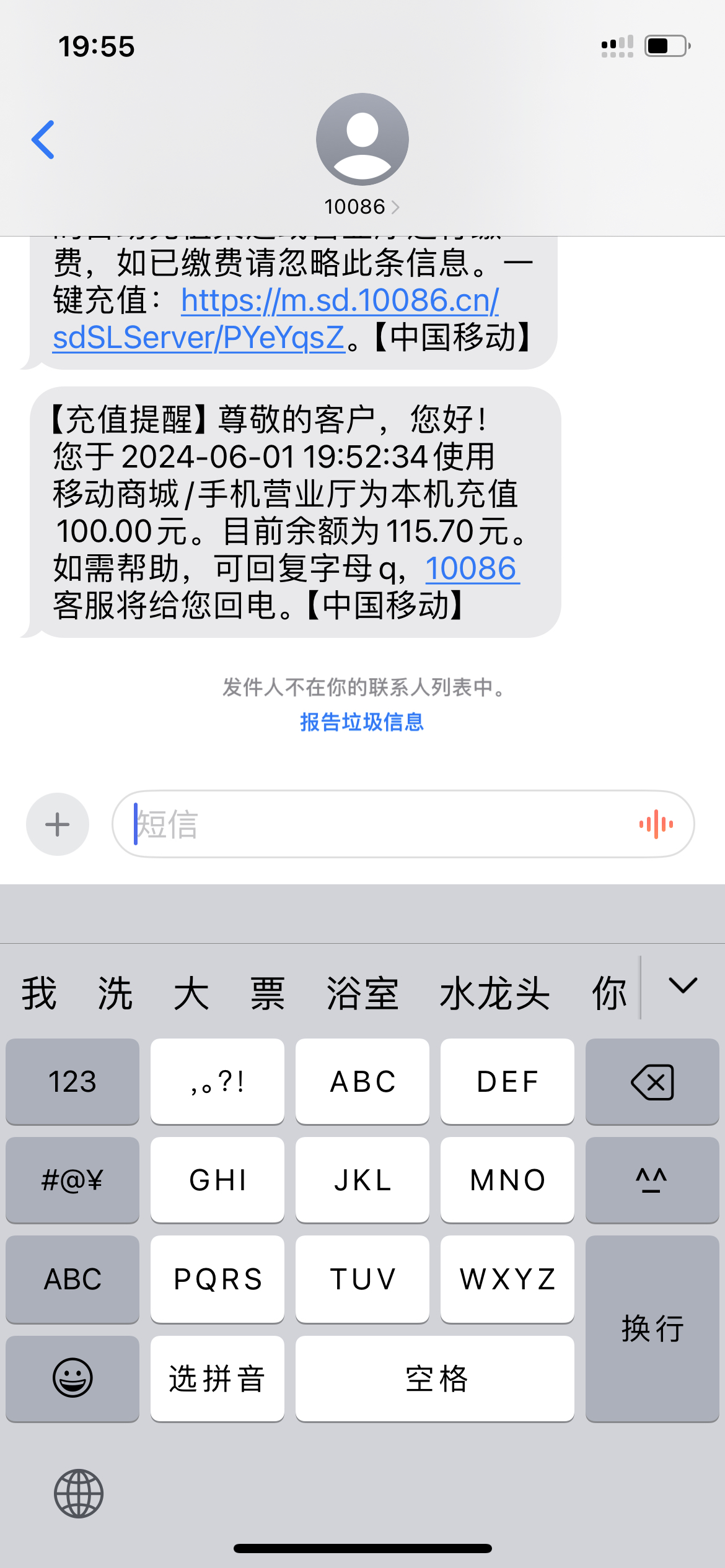Tap the plus button to add attachment
Image resolution: width=725 pixels, height=1568 pixels.
(x=56, y=824)
